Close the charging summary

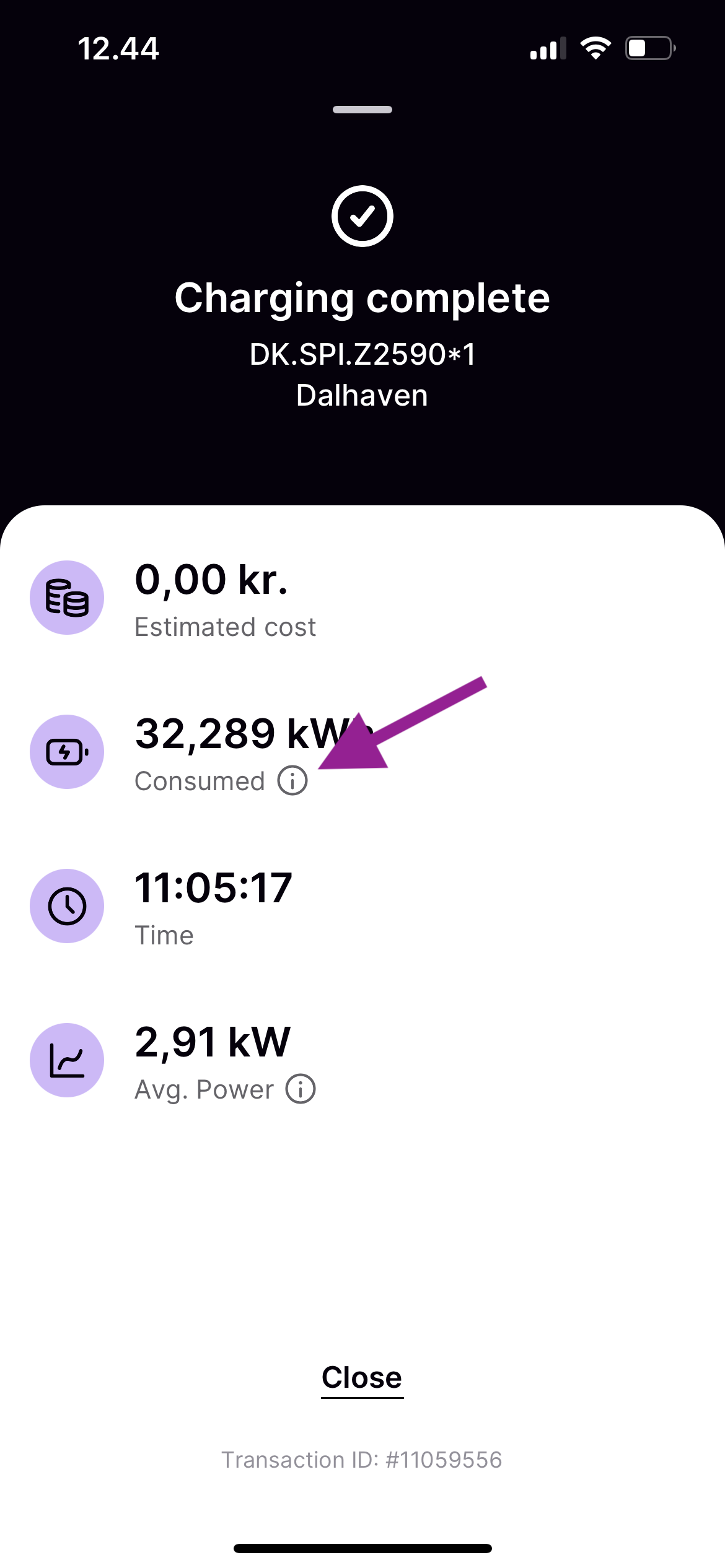(362, 1377)
